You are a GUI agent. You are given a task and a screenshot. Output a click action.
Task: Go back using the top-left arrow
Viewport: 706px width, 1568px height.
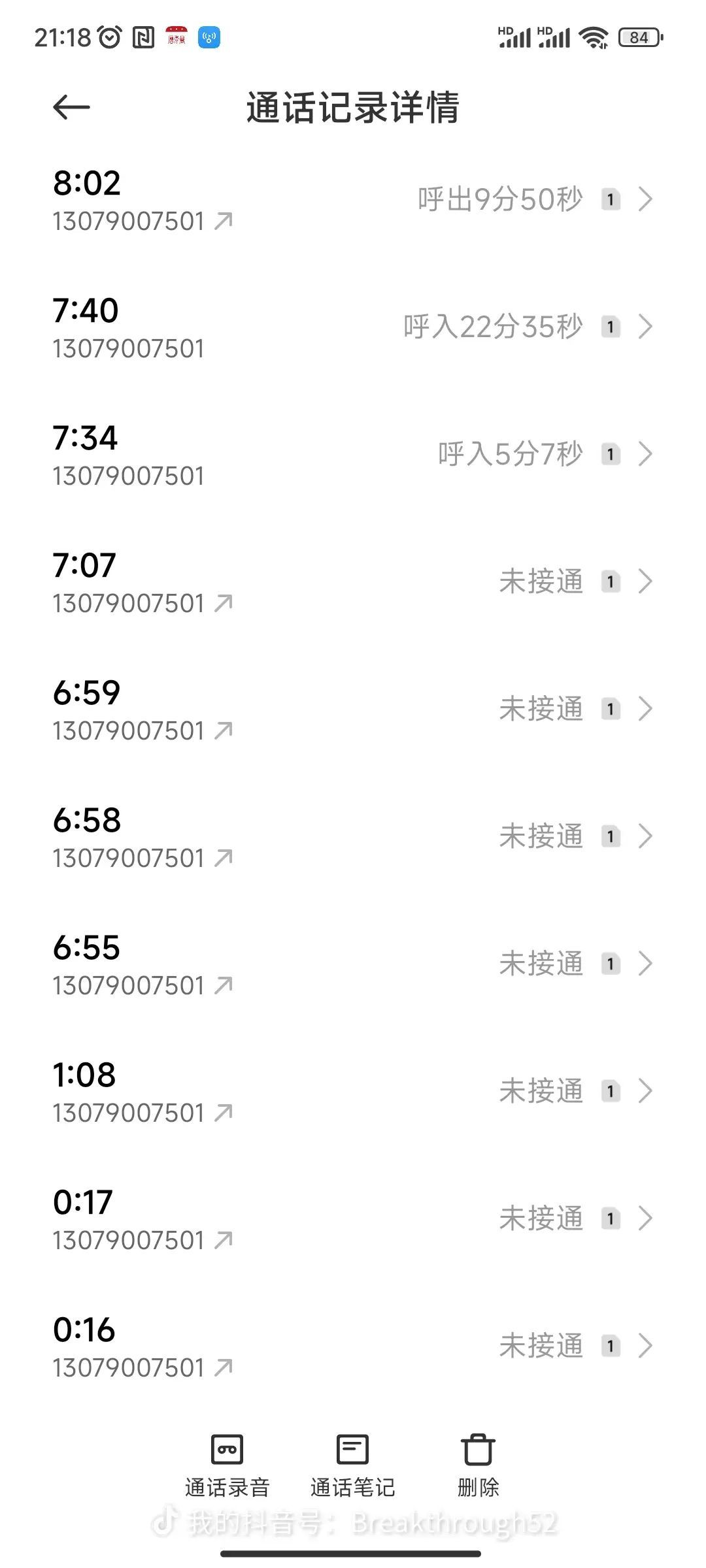(71, 107)
